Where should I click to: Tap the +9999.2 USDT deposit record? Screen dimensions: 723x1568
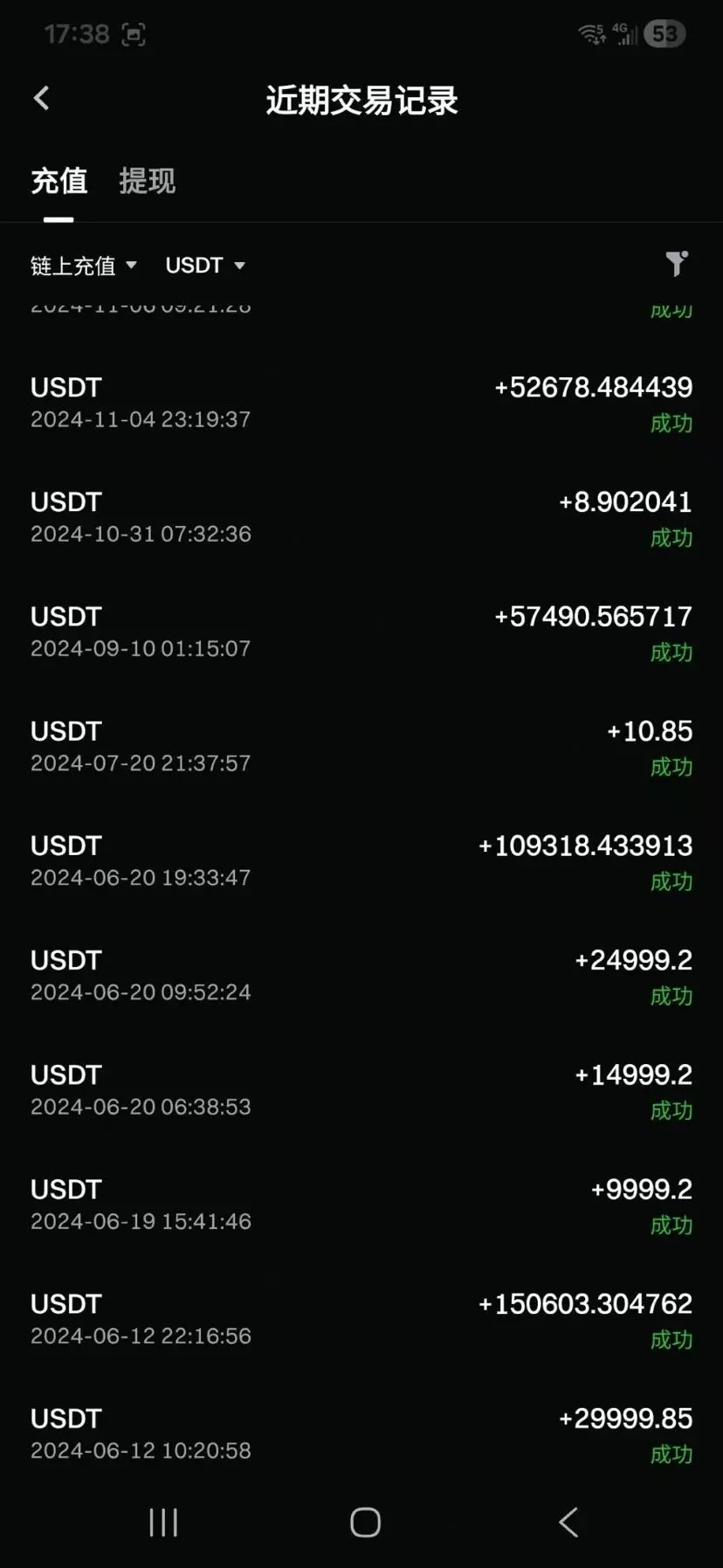click(x=361, y=1204)
